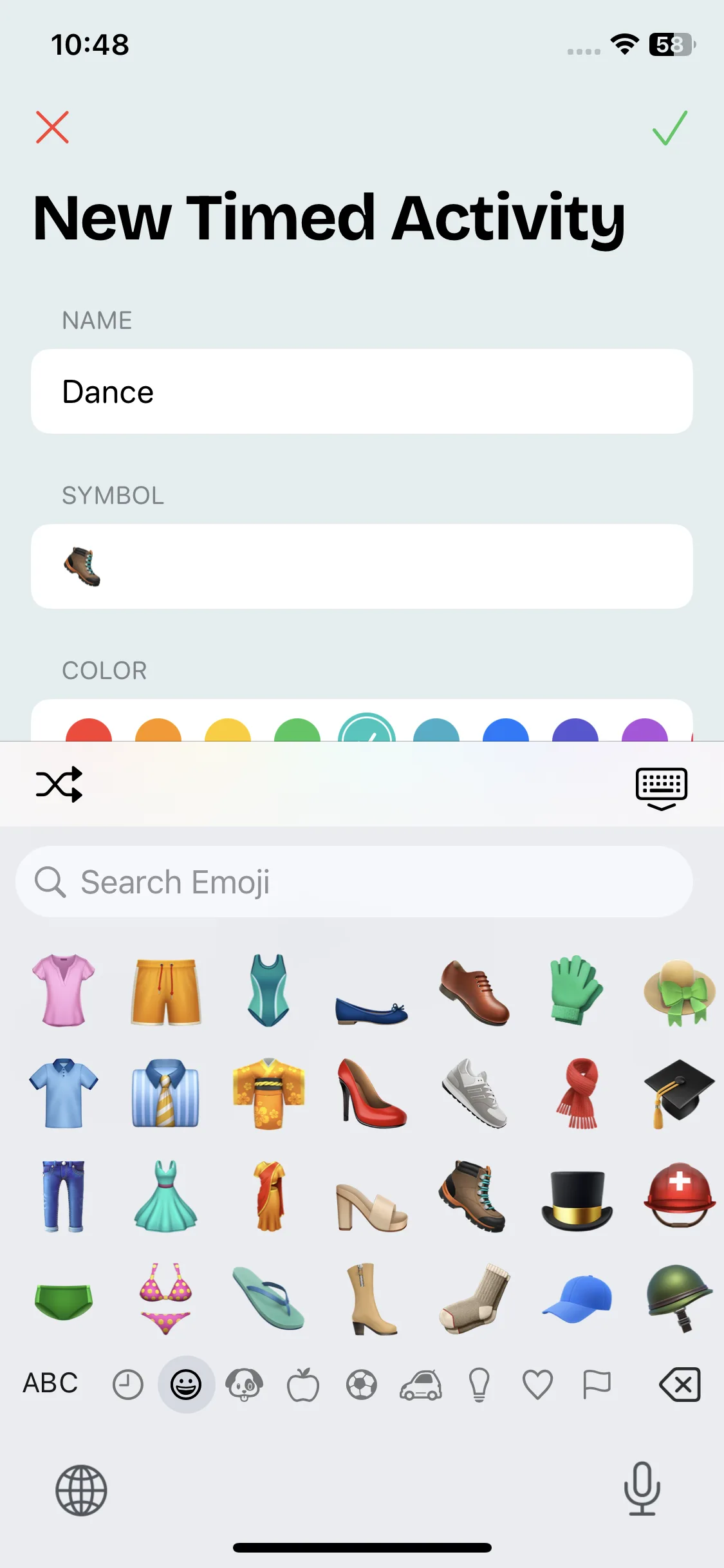Screen dimensions: 724x1568
Task: Delete the symbol with the backspace key
Action: 680,1385
